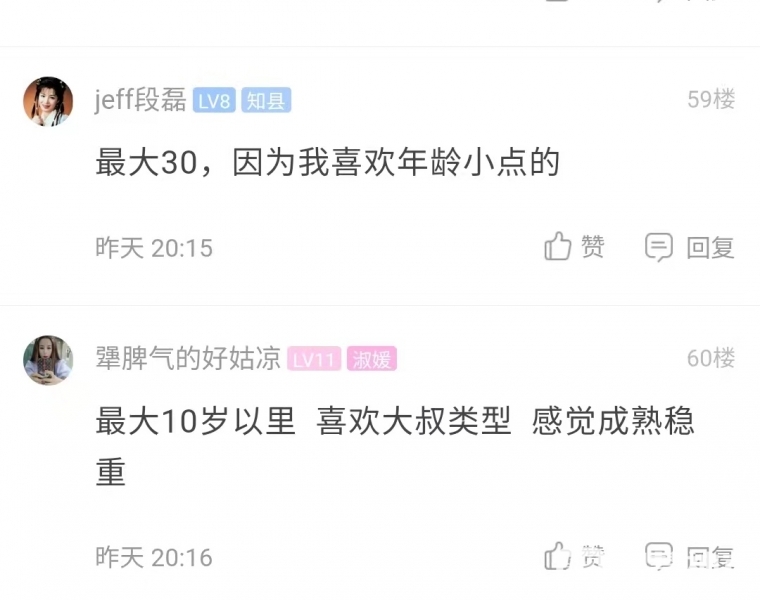Like jeff段磊's comment on floor 59
The image size is (760, 600).
click(x=574, y=246)
